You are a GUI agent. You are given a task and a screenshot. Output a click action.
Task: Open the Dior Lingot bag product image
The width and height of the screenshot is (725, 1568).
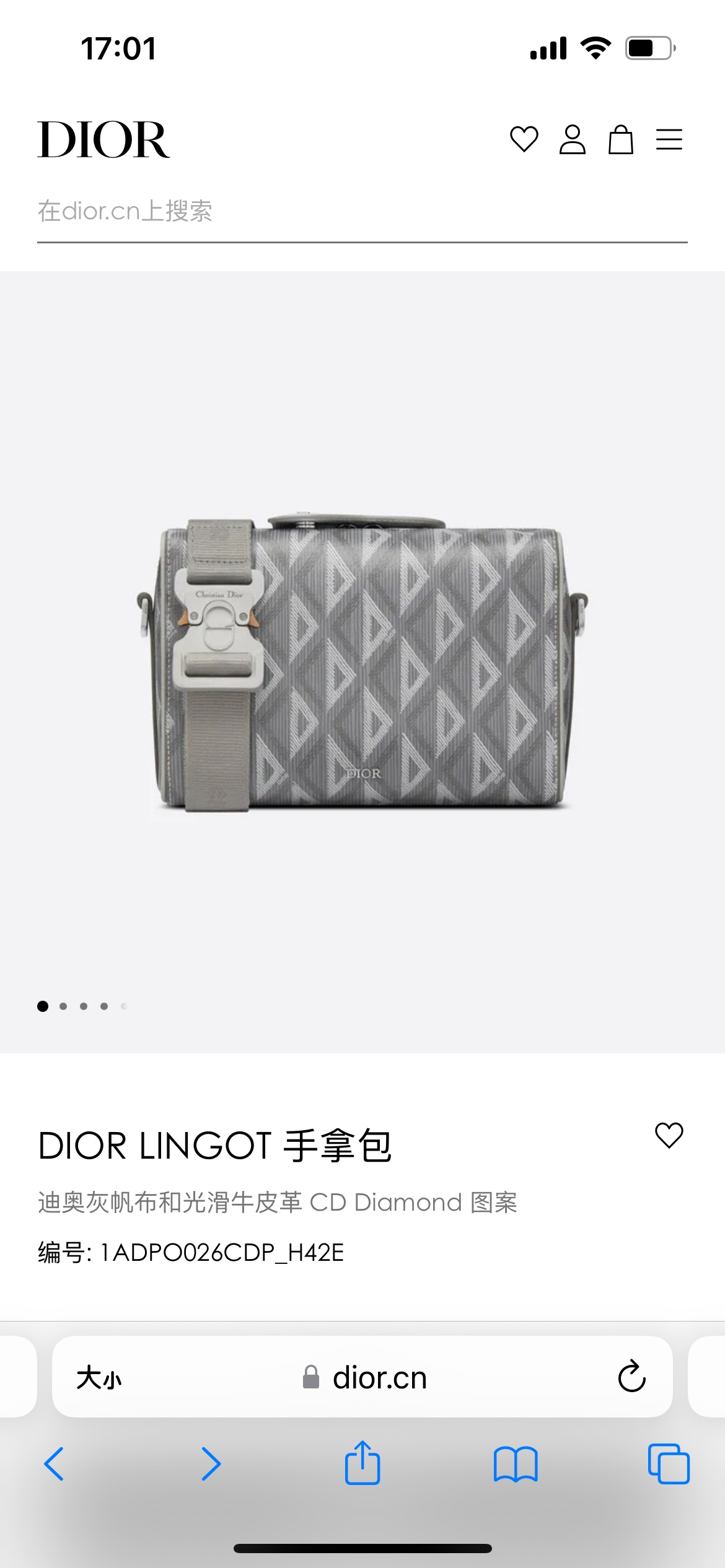coord(362,663)
